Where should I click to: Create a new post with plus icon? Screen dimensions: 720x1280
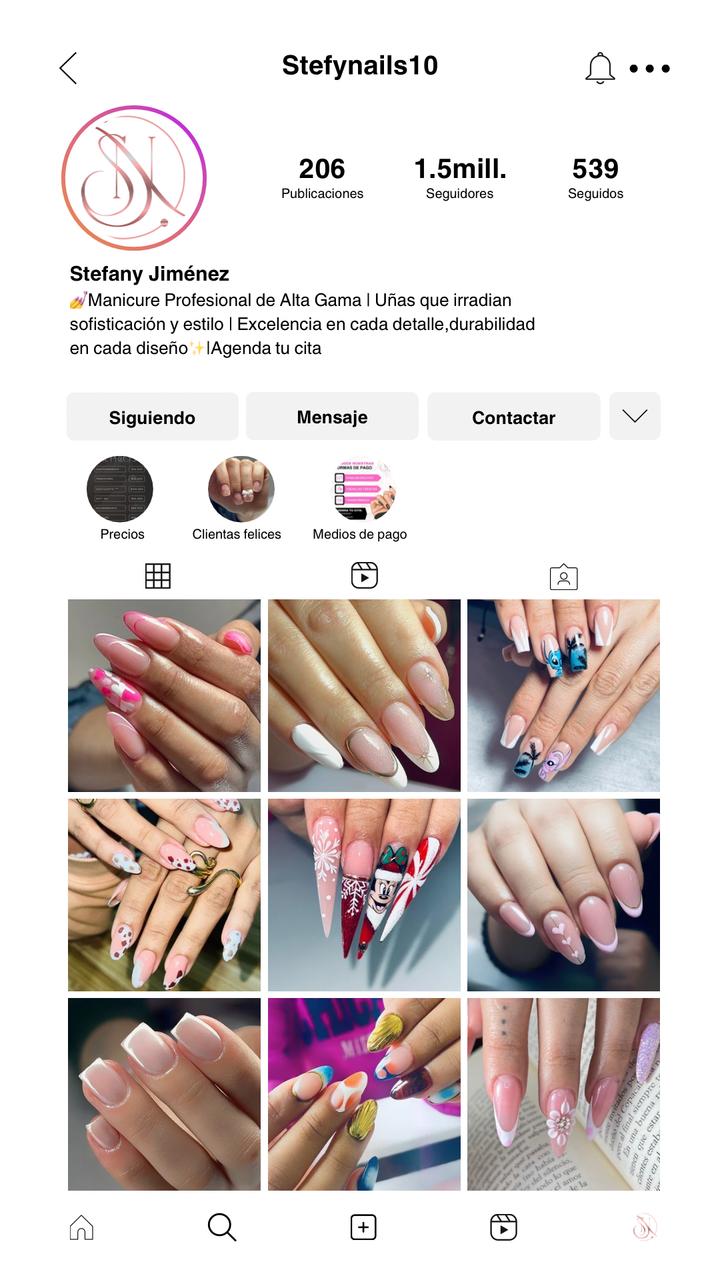click(364, 1227)
